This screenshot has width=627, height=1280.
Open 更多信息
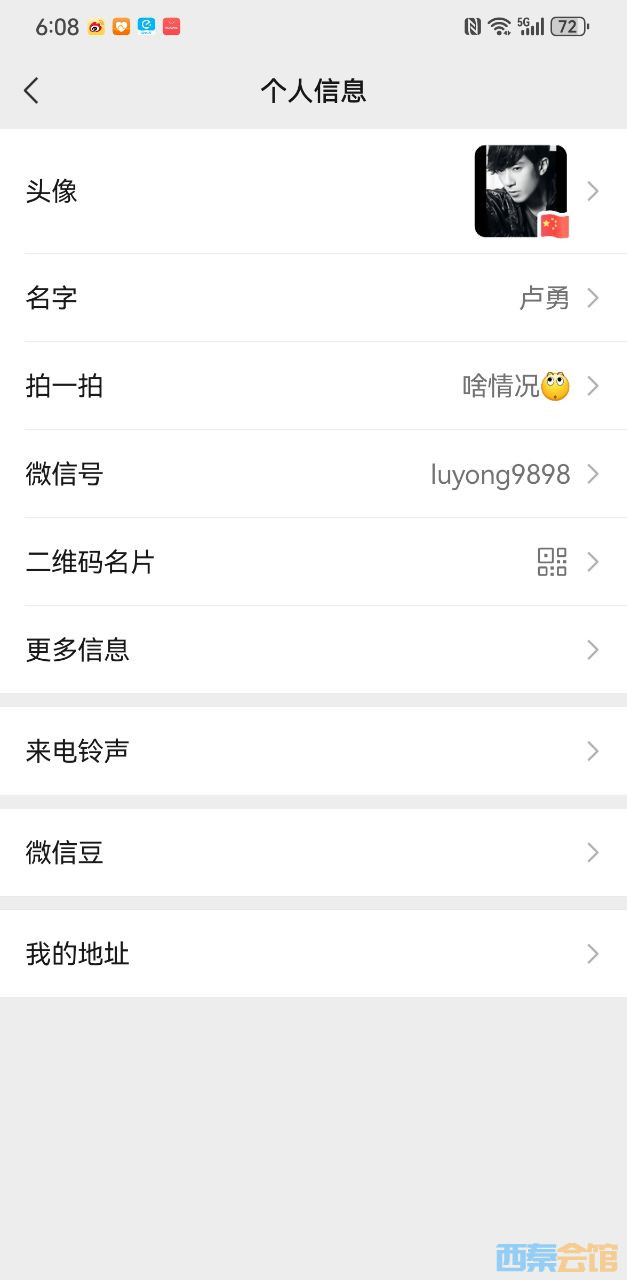click(313, 650)
